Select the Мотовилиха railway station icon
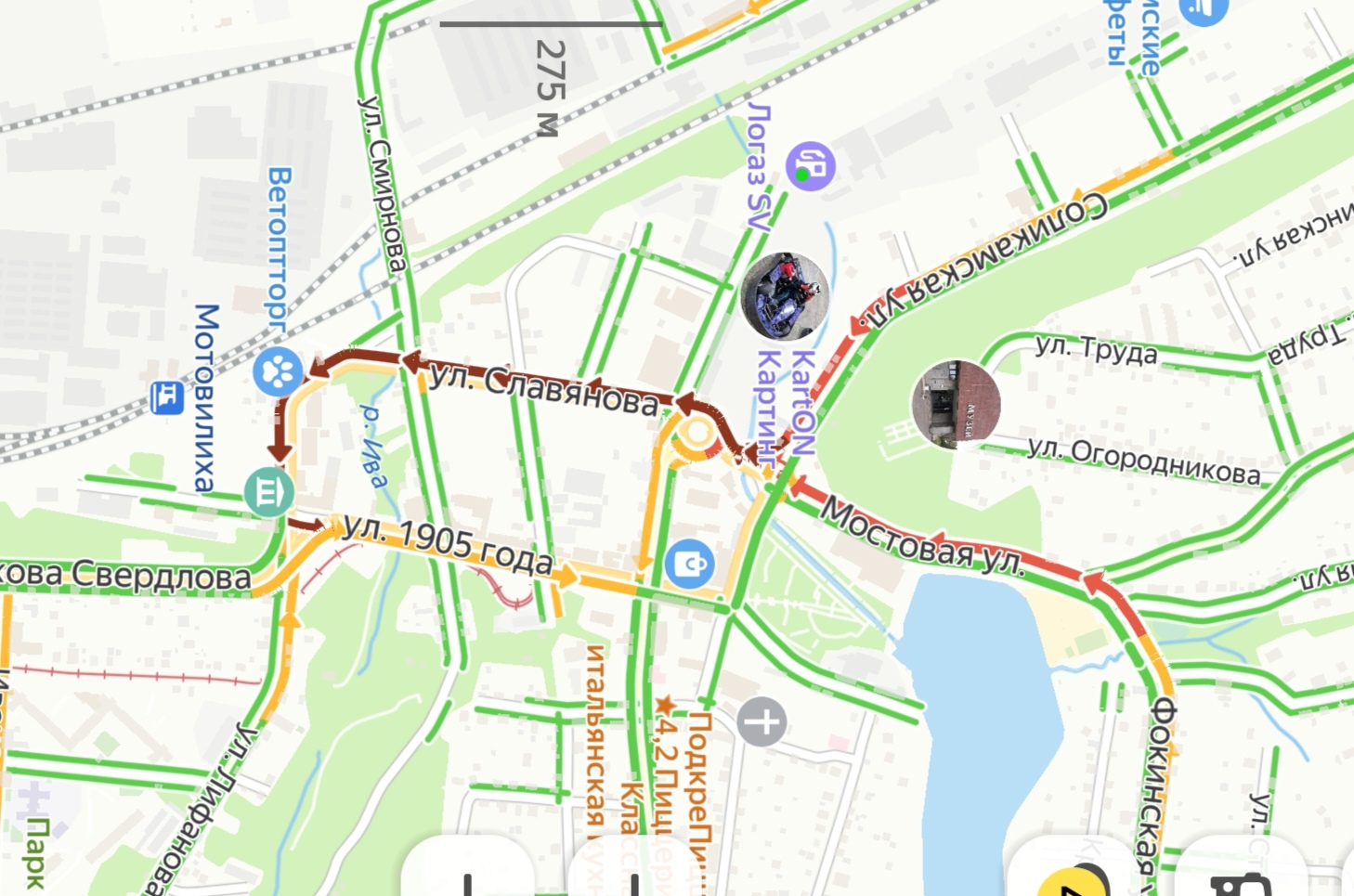Viewport: 1354px width, 896px height. 167,396
